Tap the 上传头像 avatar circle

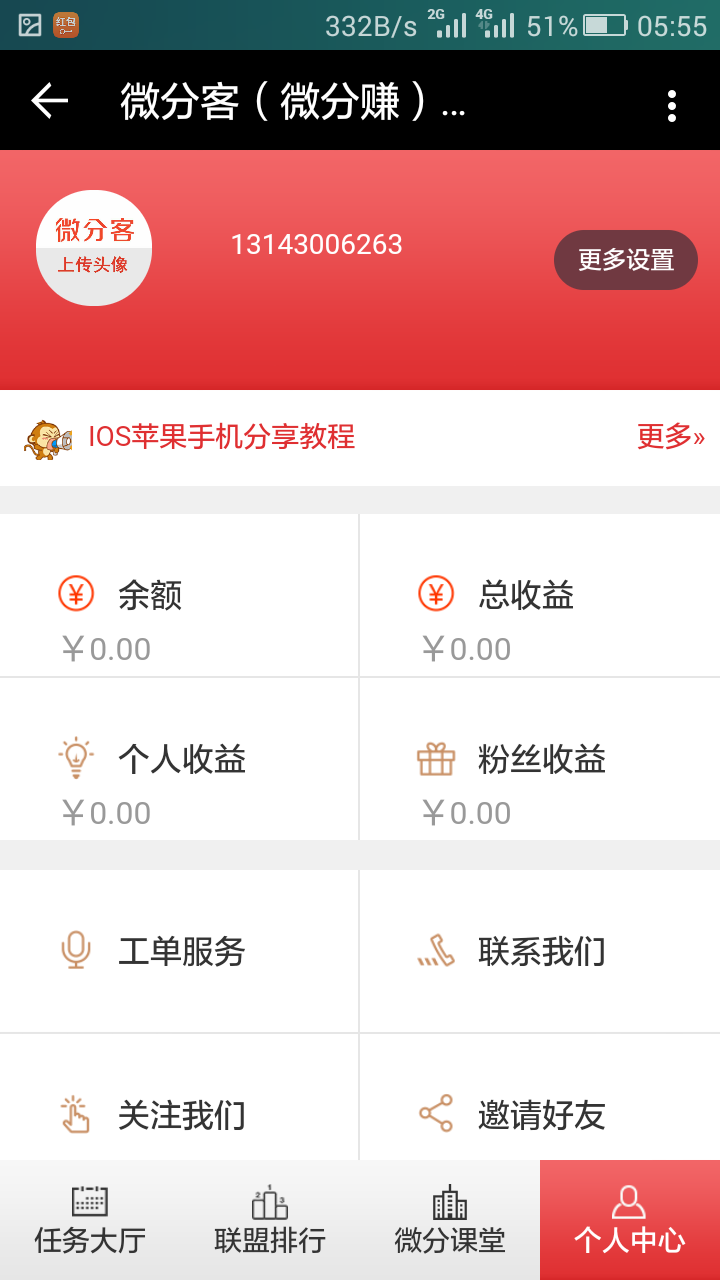point(94,245)
